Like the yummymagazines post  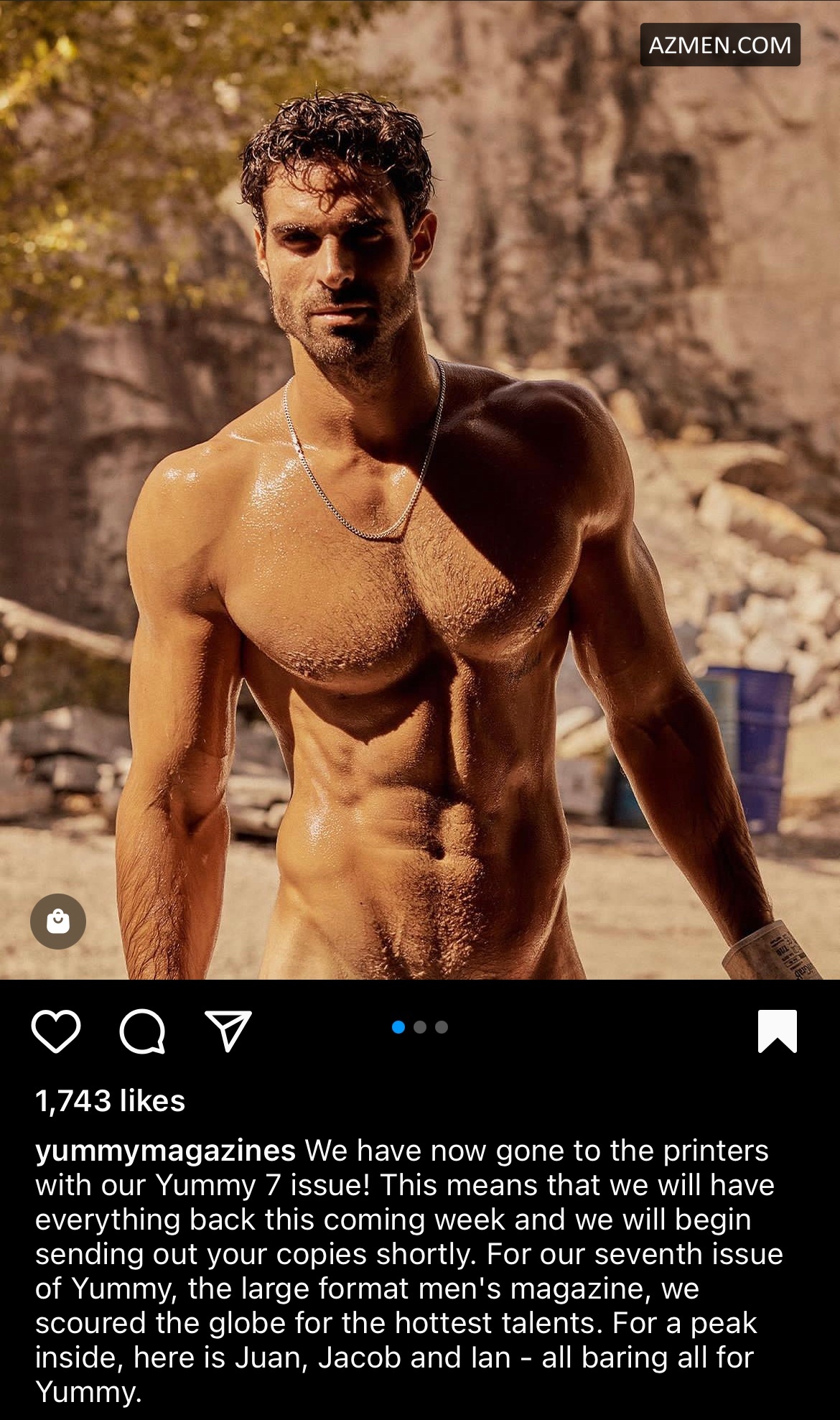(56, 1031)
